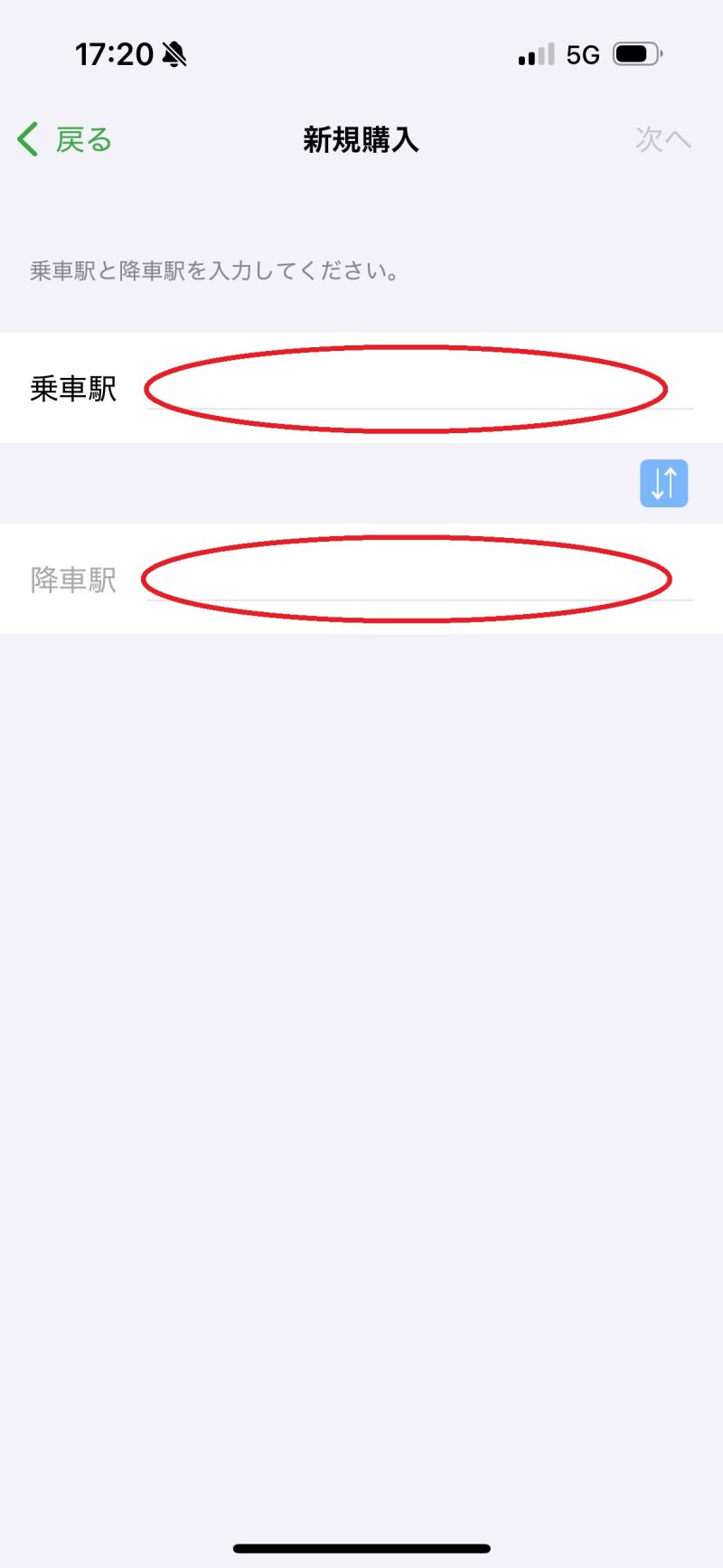The width and height of the screenshot is (723, 1568).
Task: Tap 次へ to proceed
Action: click(x=662, y=139)
